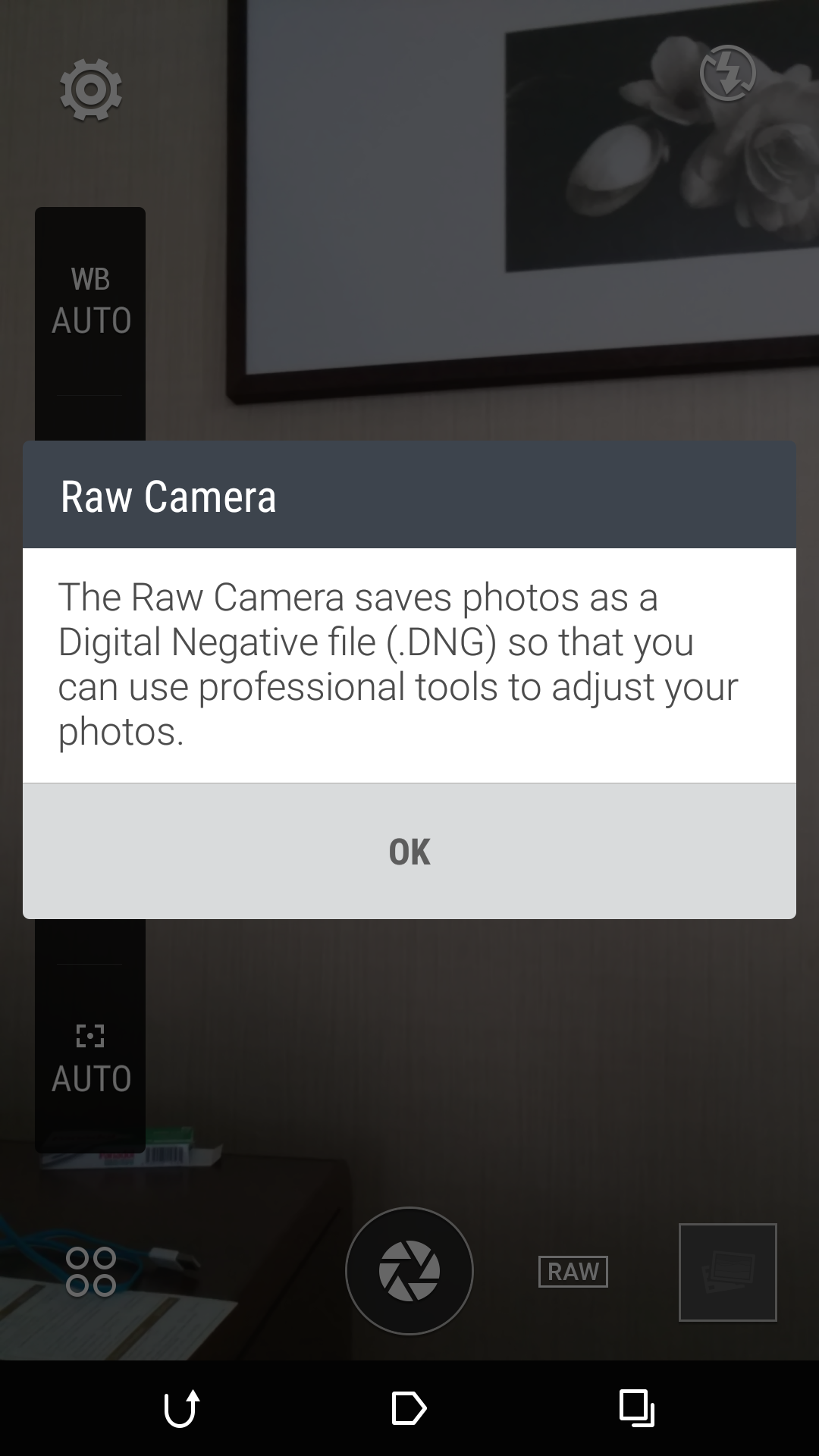This screenshot has height=1456, width=819.
Task: Go back using the navigation bar
Action: pos(182,1408)
